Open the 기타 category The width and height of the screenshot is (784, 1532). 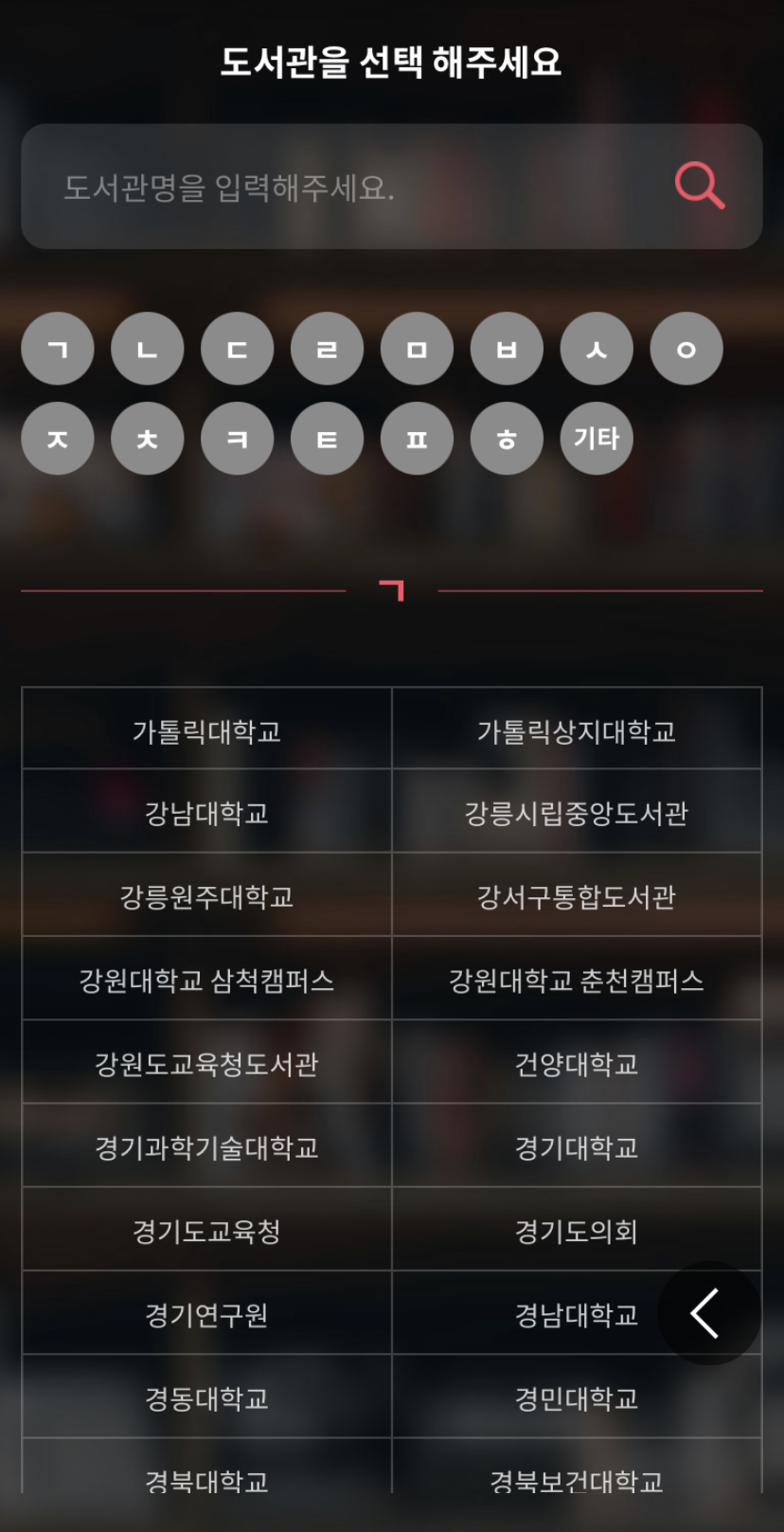(597, 438)
